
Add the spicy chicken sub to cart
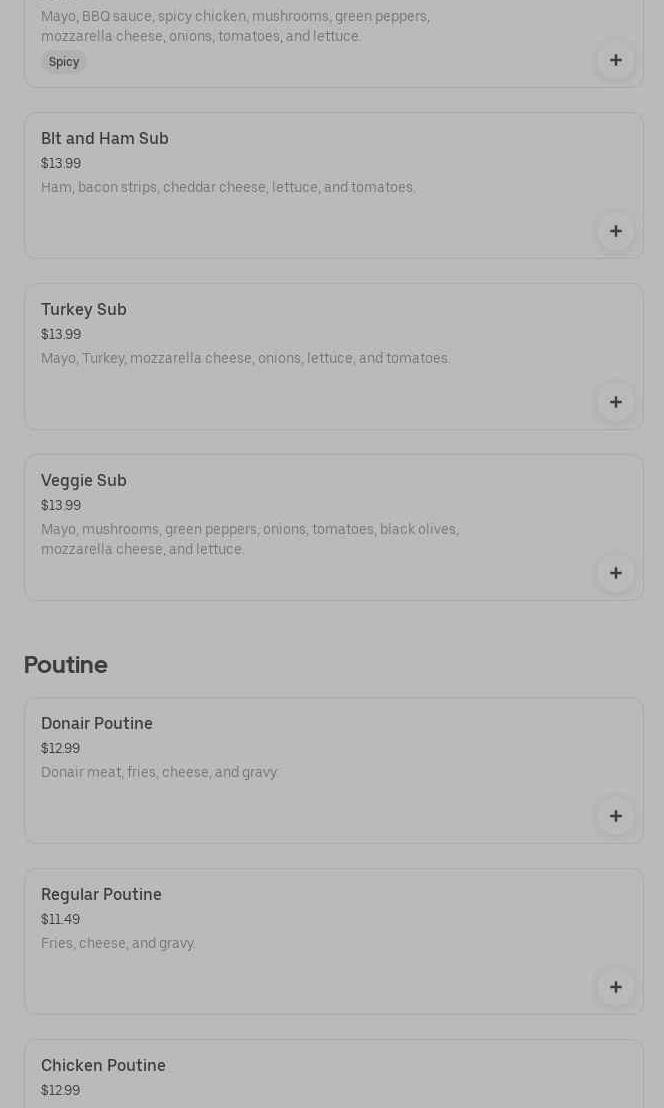[615, 60]
